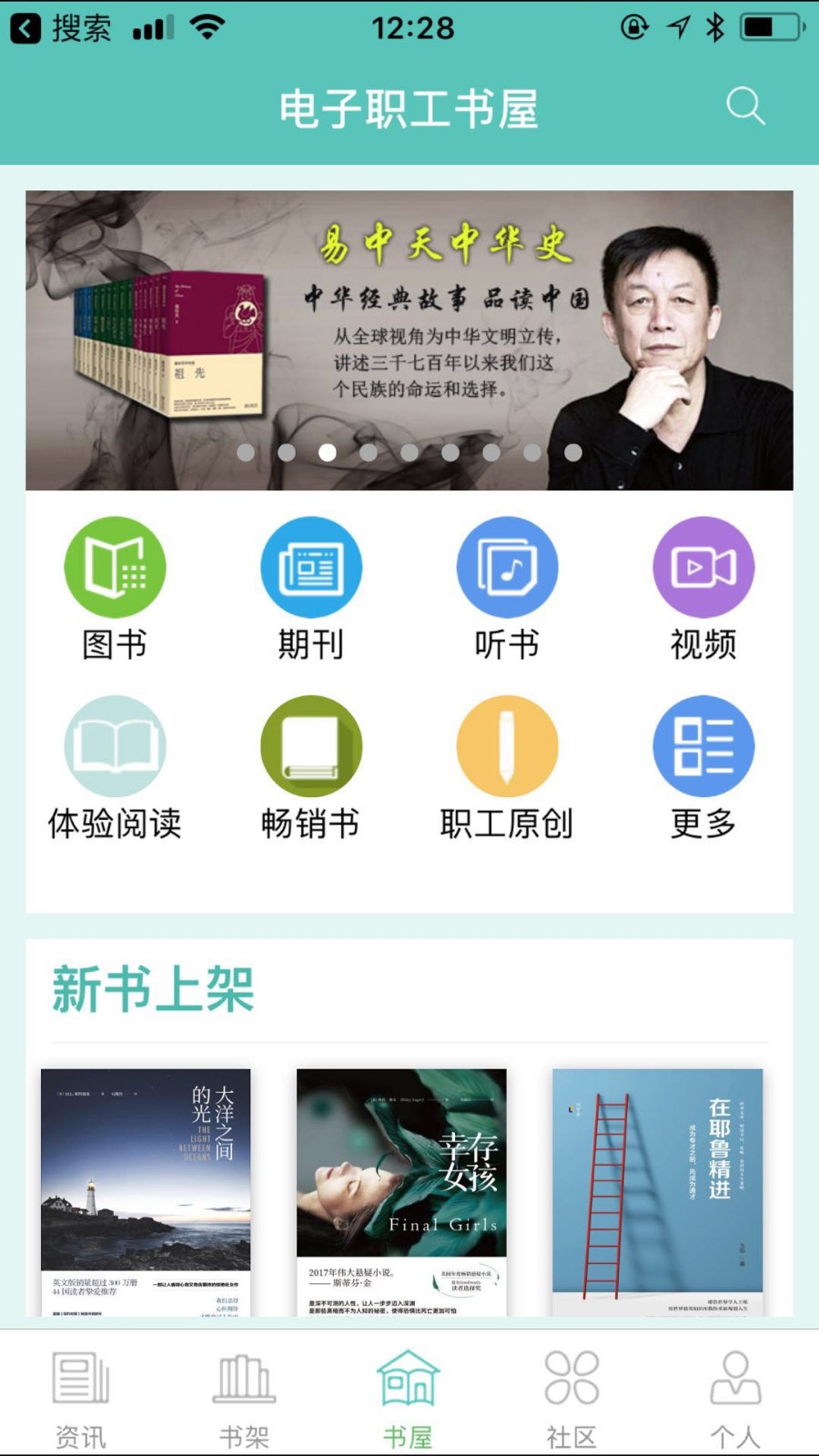This screenshot has width=819, height=1456.
Task: Click the search magnifier icon
Action: click(746, 106)
